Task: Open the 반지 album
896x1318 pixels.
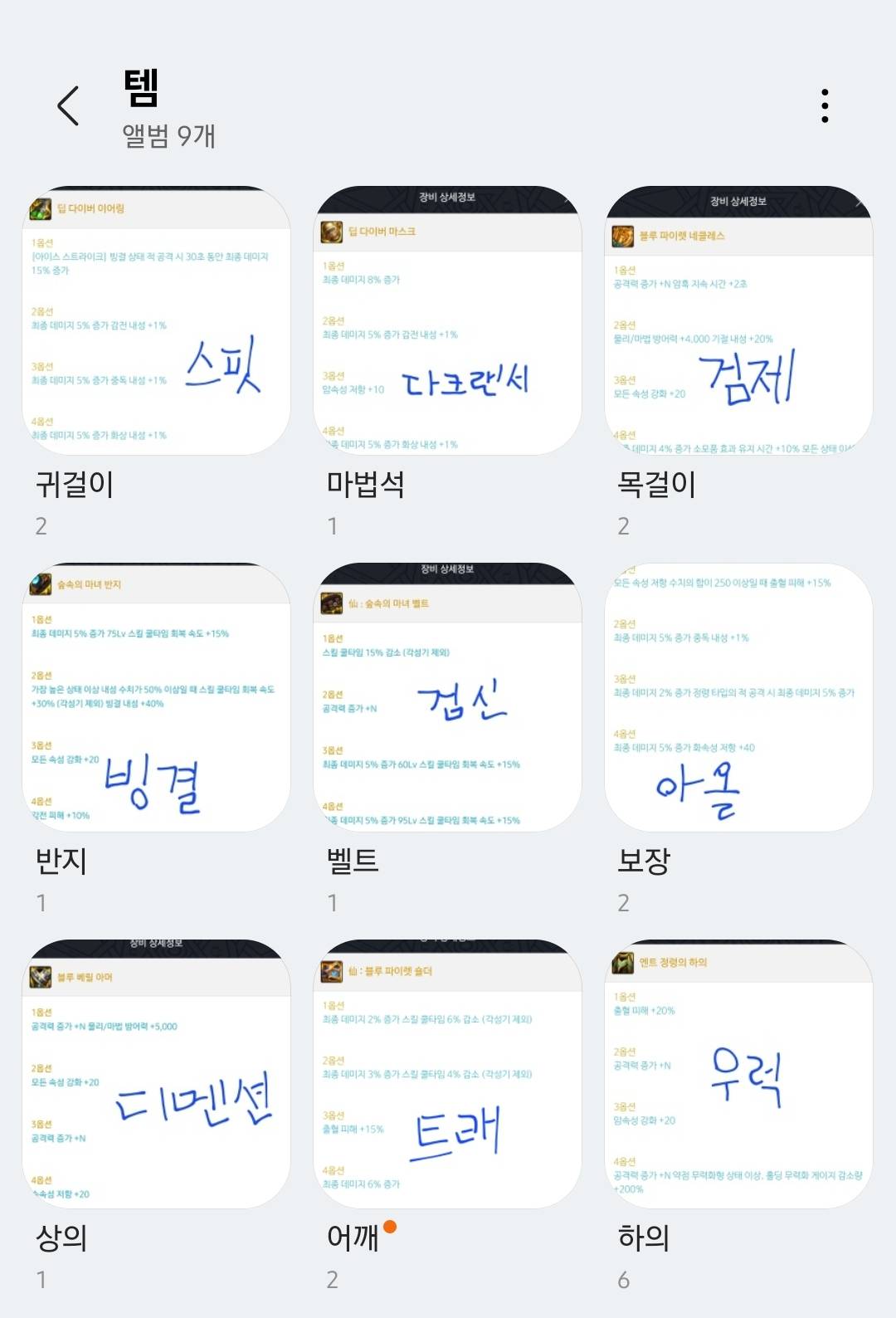Action: tap(156, 697)
